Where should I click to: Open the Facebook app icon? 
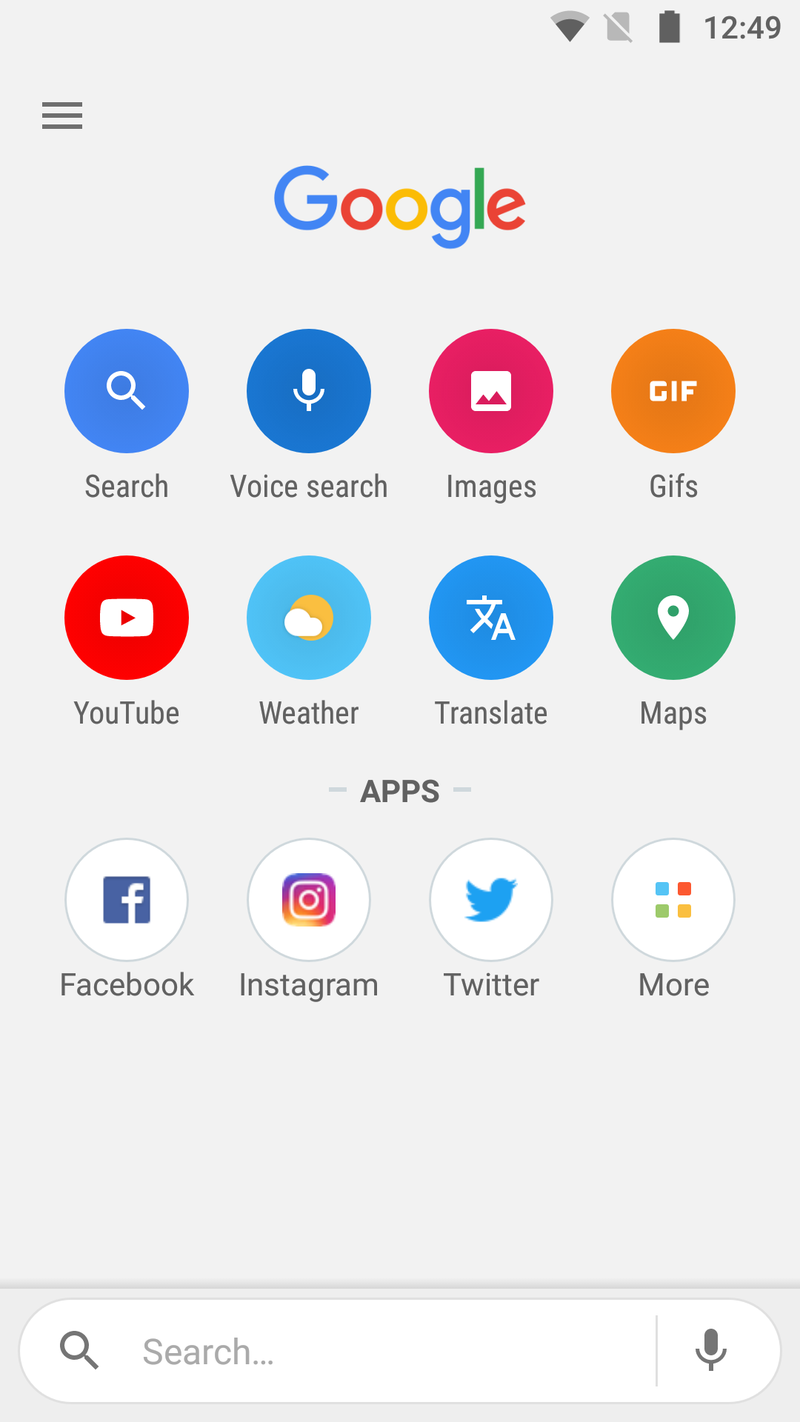point(126,899)
